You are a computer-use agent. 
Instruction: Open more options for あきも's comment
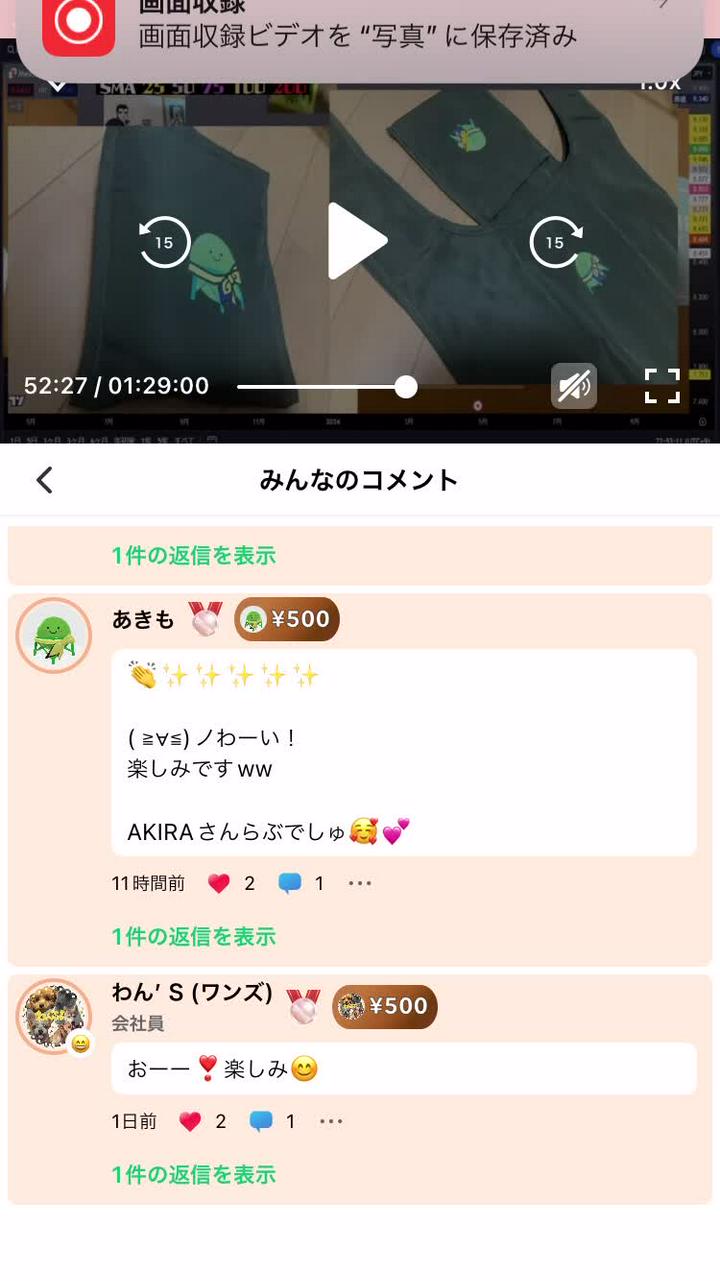(359, 882)
